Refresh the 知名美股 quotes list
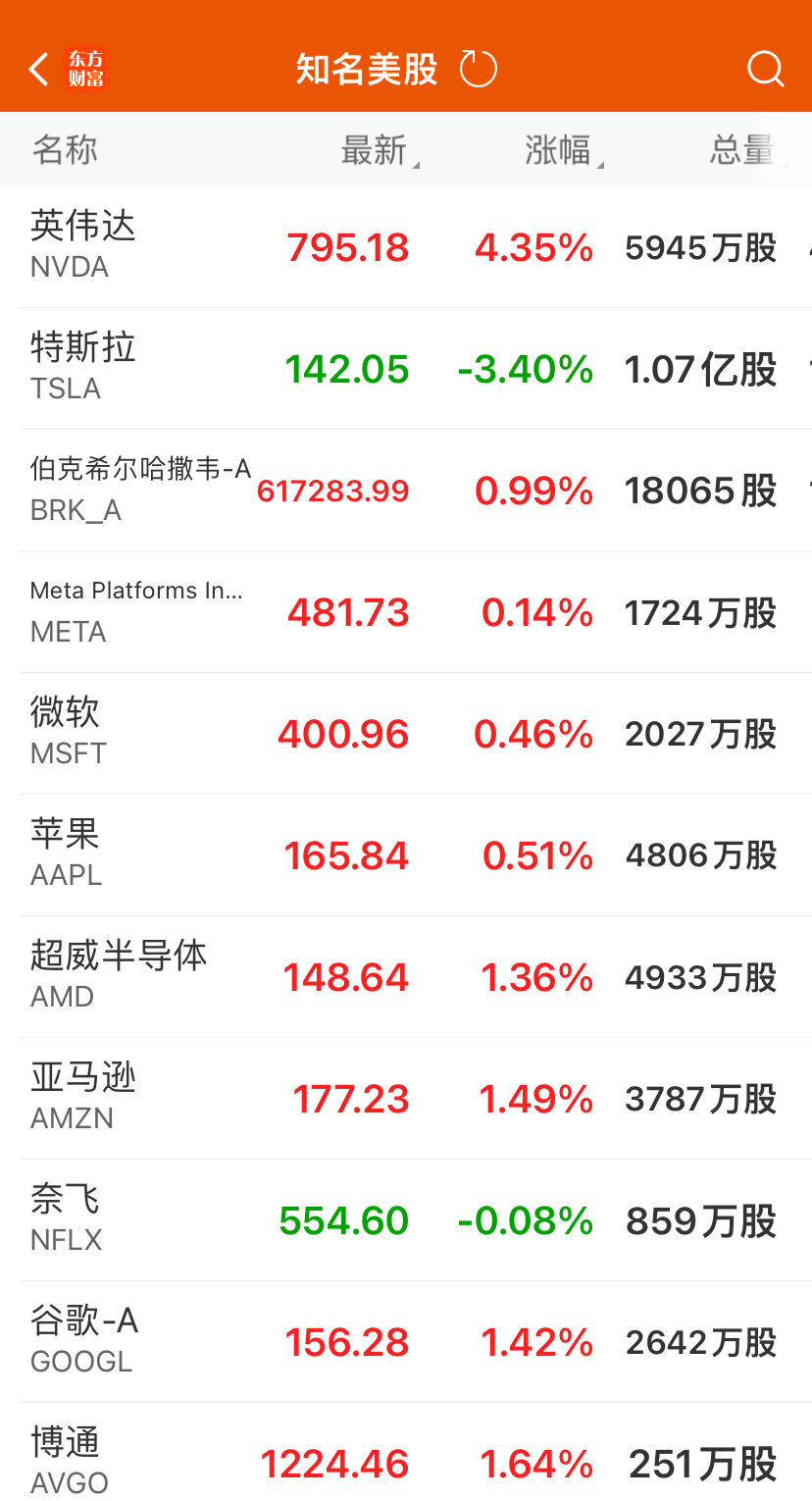The height and width of the screenshot is (1501, 812). 479,70
